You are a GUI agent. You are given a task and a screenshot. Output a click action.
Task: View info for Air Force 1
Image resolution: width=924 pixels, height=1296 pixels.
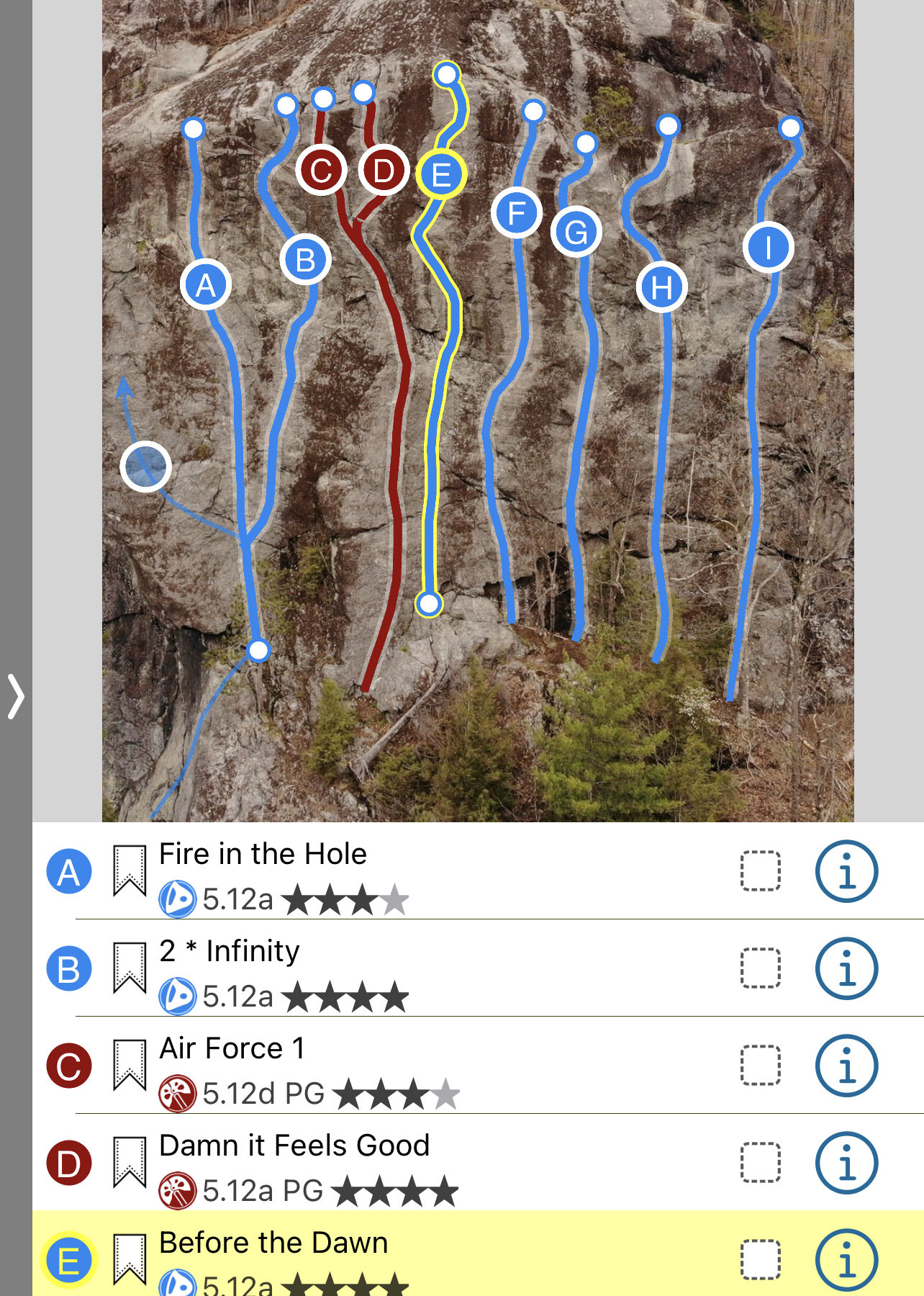point(846,1066)
